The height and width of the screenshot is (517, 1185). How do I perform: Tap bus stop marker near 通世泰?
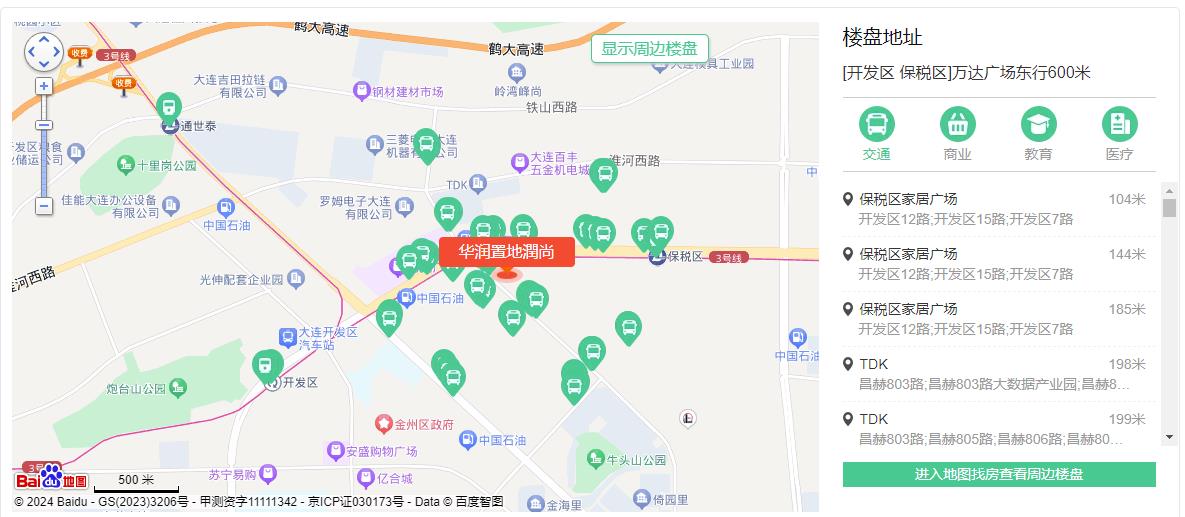coord(169,105)
